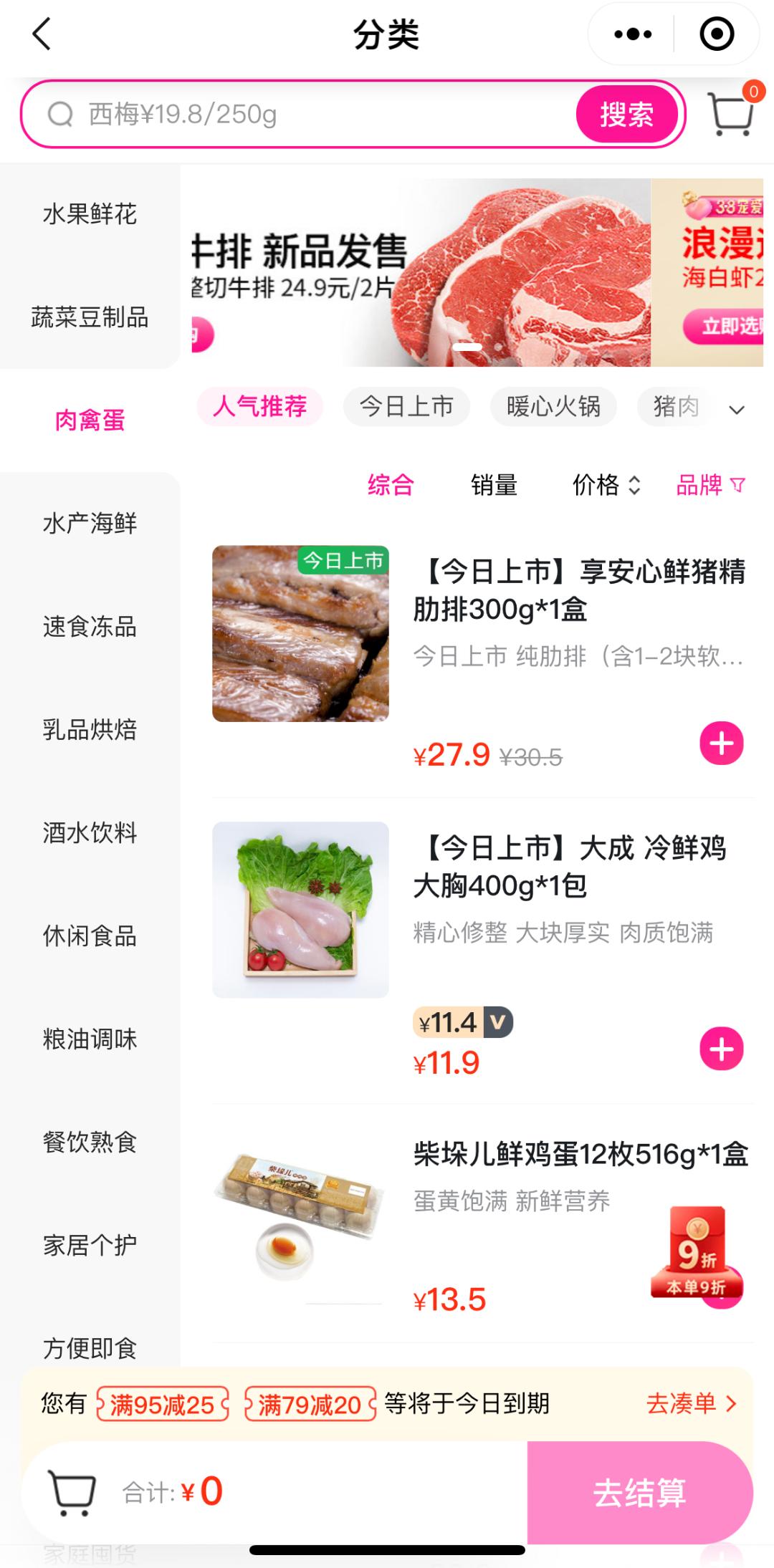
Task: Select the 蔬菜豆制品 category
Action: (x=90, y=317)
